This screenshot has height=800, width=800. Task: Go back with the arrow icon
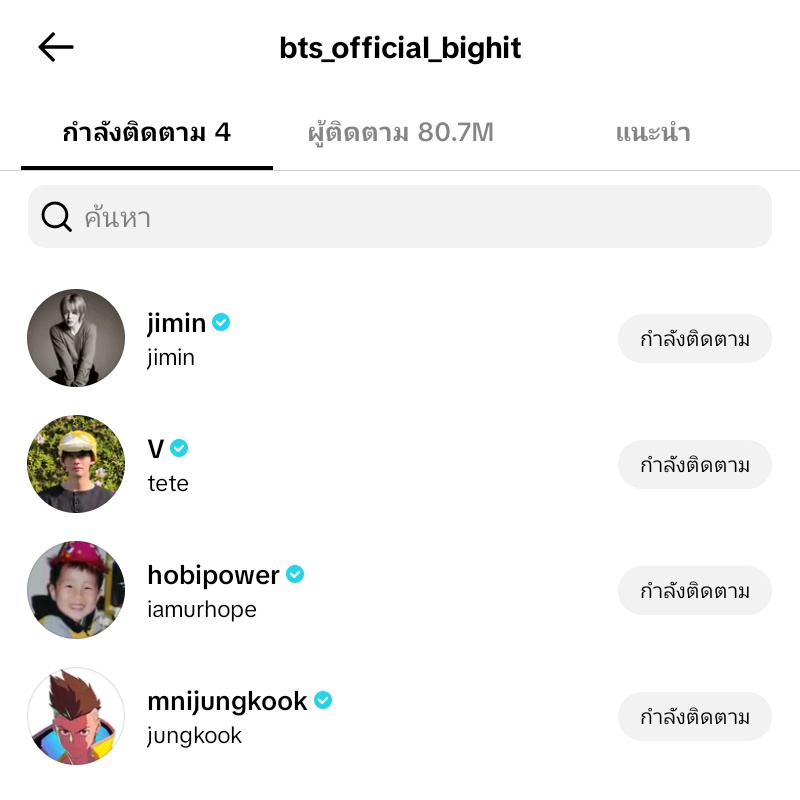click(x=56, y=47)
